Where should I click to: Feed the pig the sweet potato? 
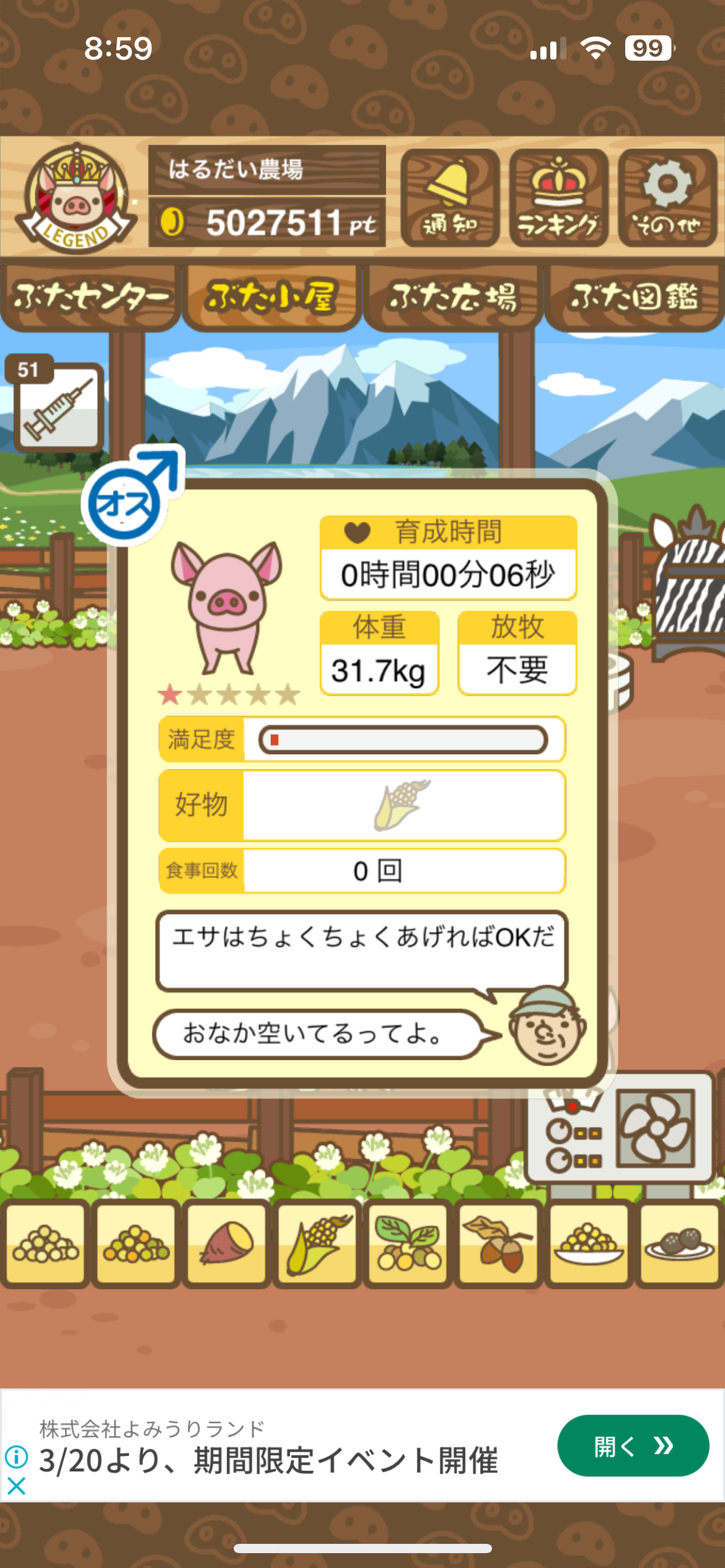[227, 1242]
